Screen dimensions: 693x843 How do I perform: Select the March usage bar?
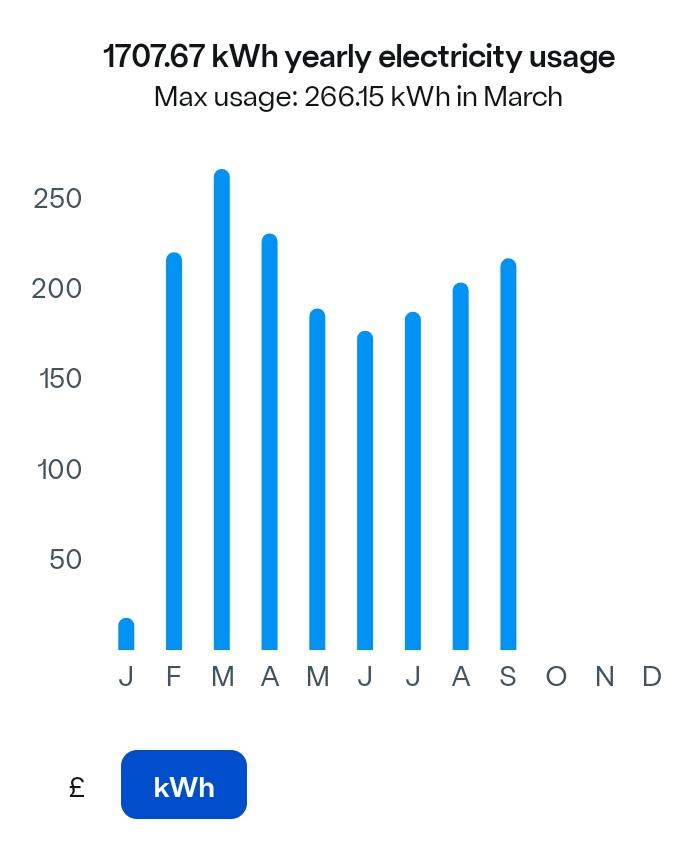[x=222, y=410]
